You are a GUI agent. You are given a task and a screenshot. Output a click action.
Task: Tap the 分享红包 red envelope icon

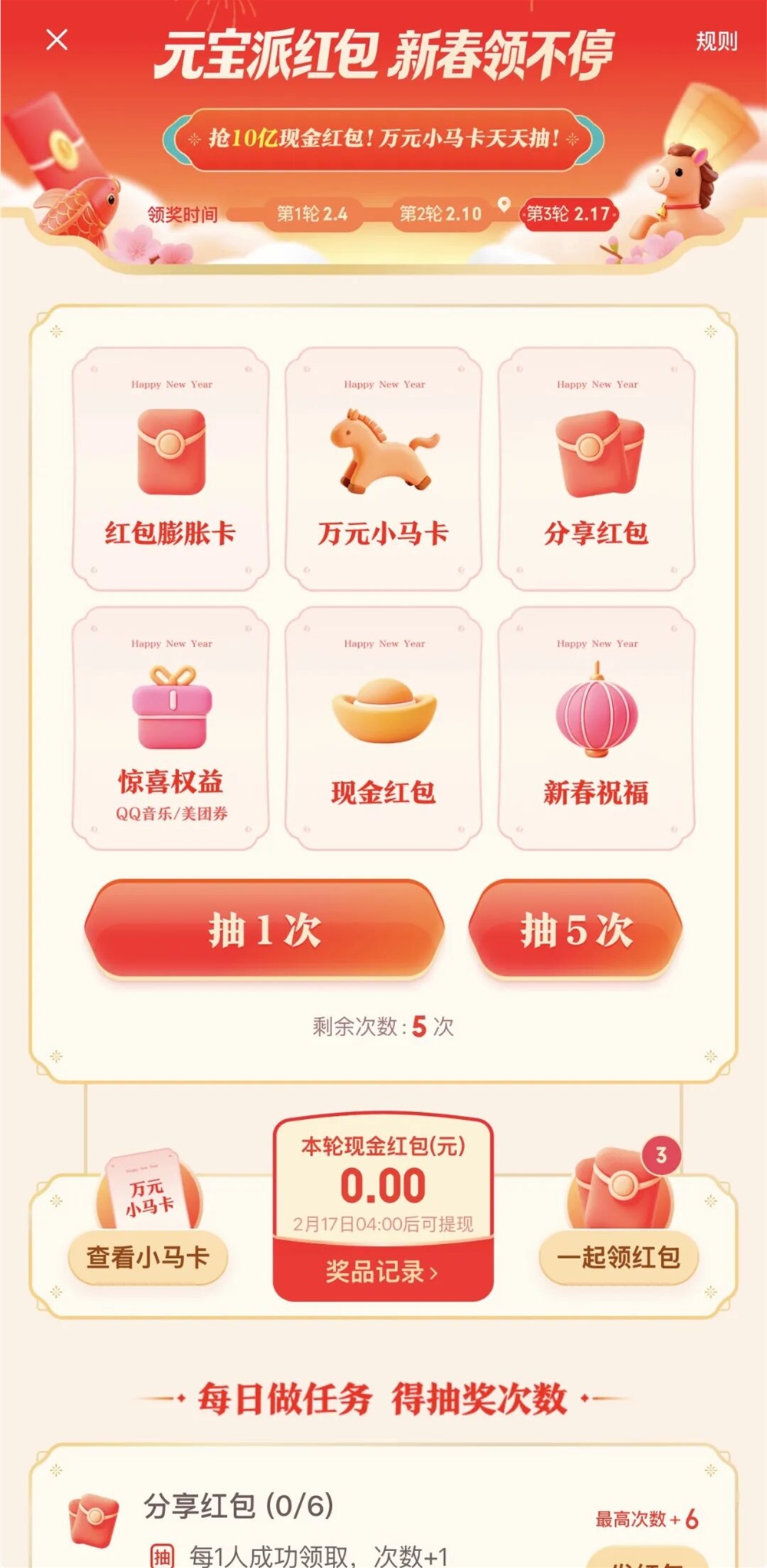(597, 453)
